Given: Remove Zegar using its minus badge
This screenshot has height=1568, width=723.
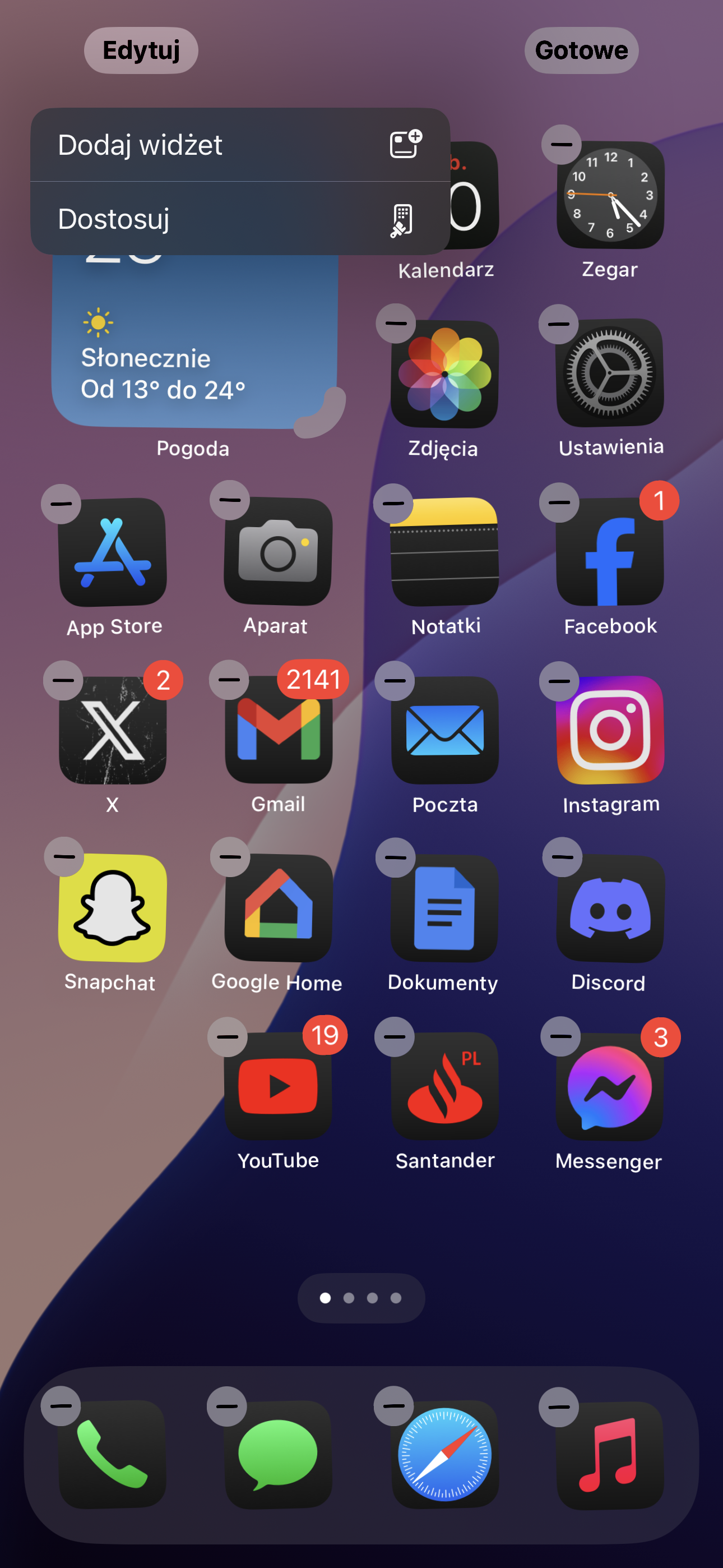Looking at the screenshot, I should pyautogui.click(x=561, y=144).
